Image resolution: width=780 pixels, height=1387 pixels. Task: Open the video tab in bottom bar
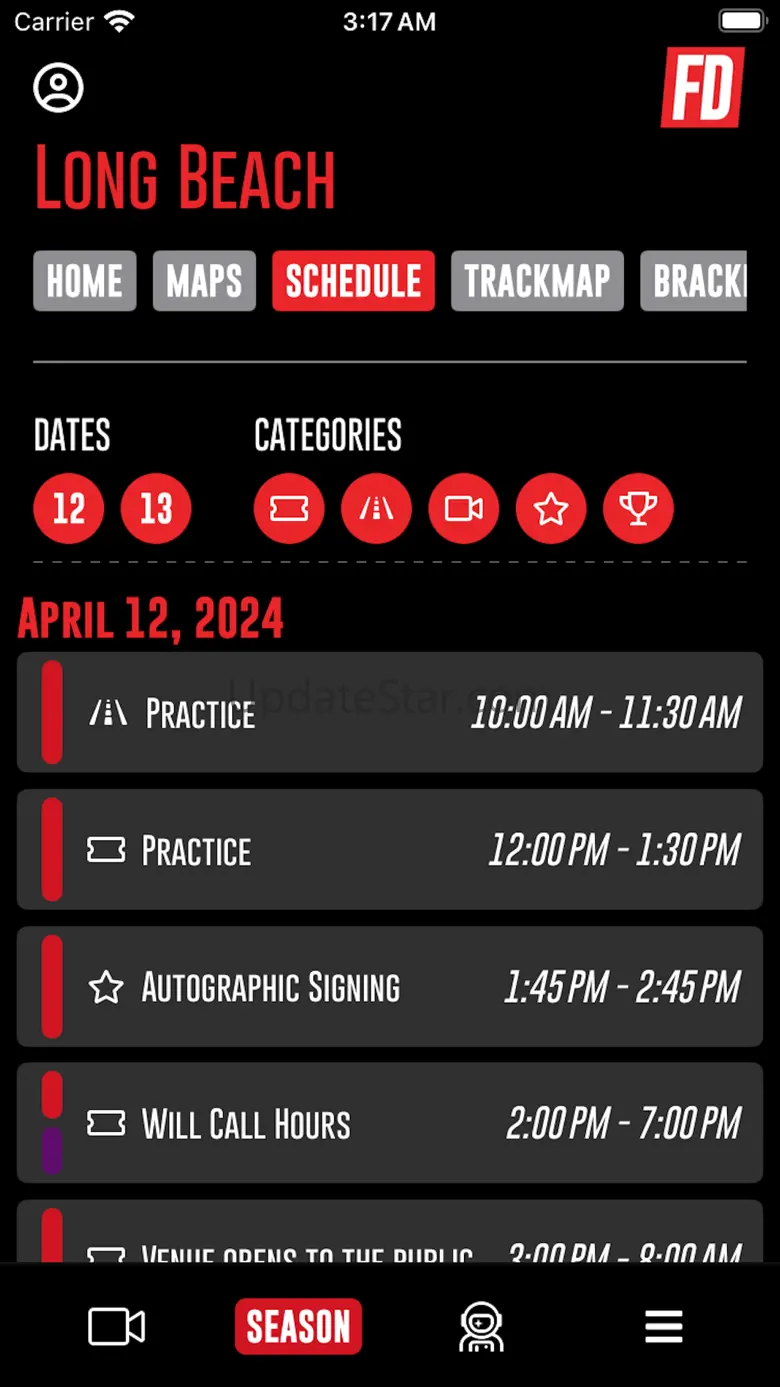117,1327
